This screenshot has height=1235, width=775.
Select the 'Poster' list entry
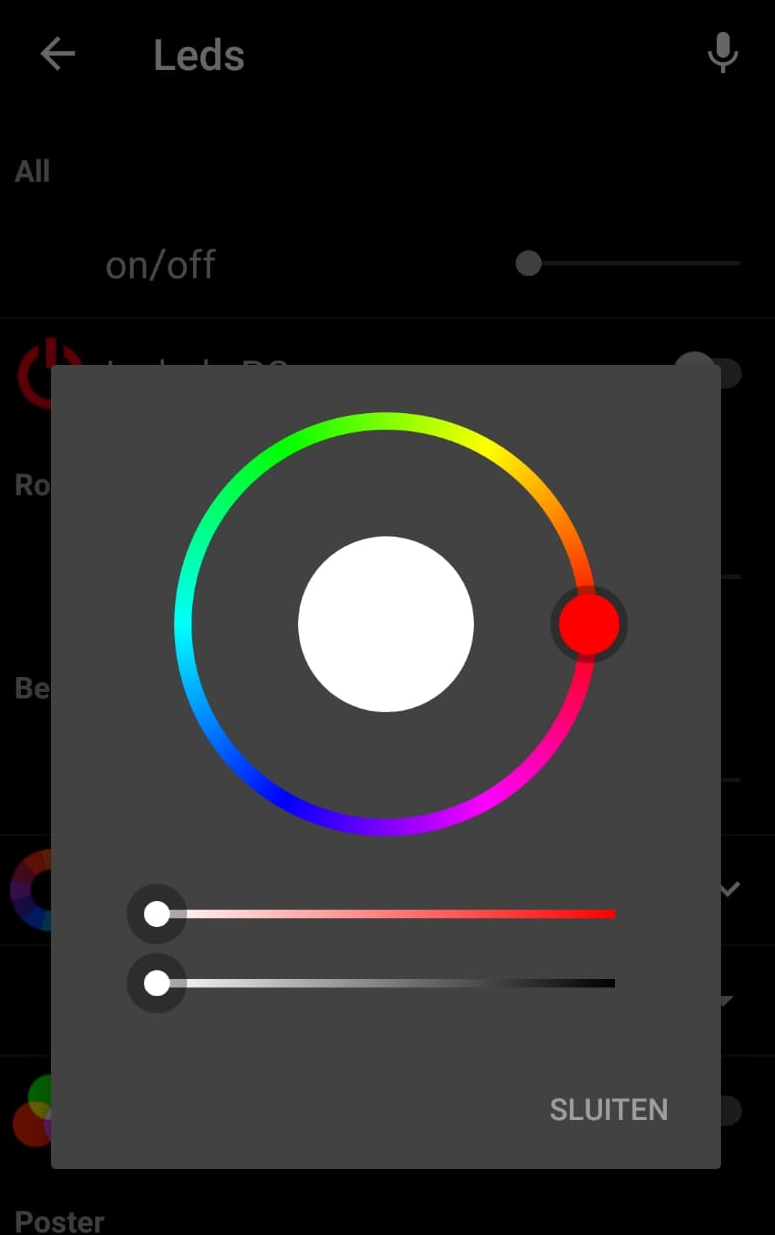58,1220
